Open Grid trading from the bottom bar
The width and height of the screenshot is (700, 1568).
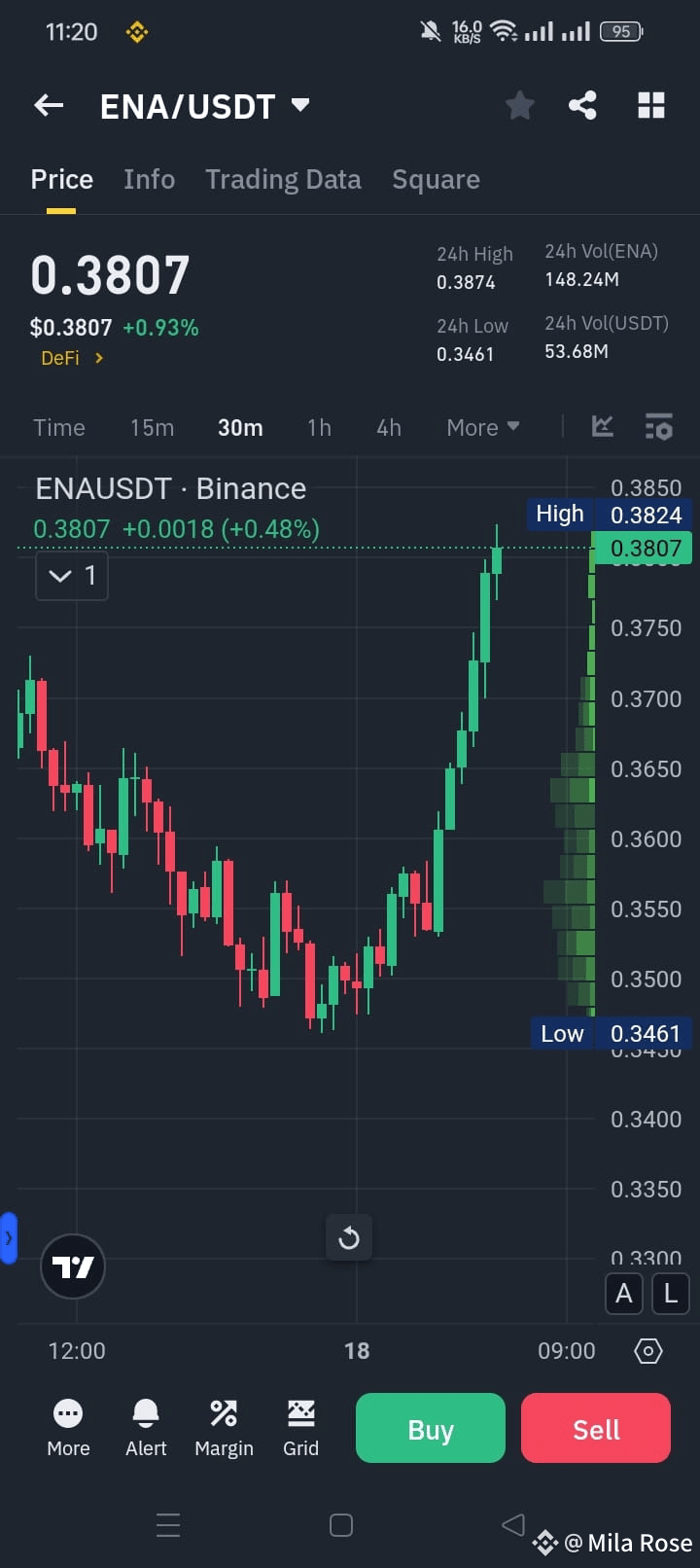(x=301, y=1427)
